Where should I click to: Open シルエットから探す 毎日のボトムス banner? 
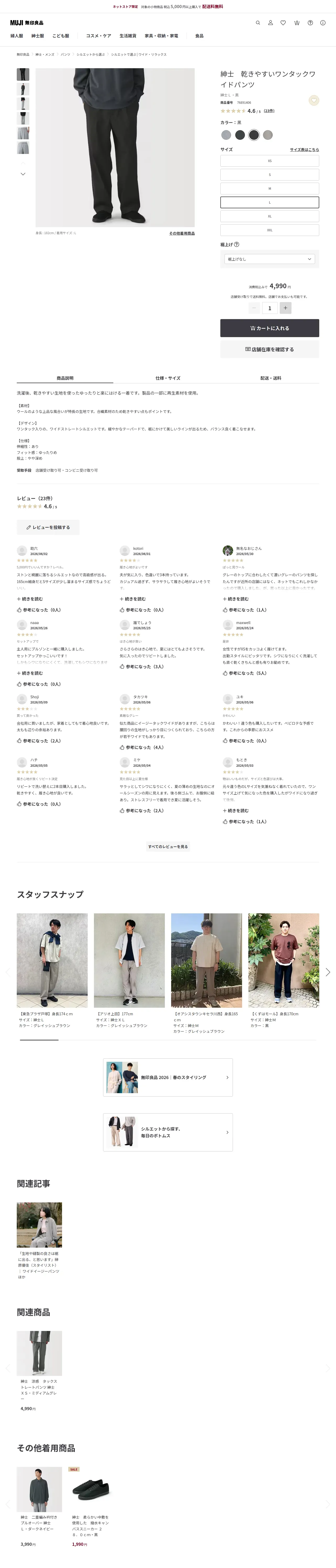[x=168, y=1132]
